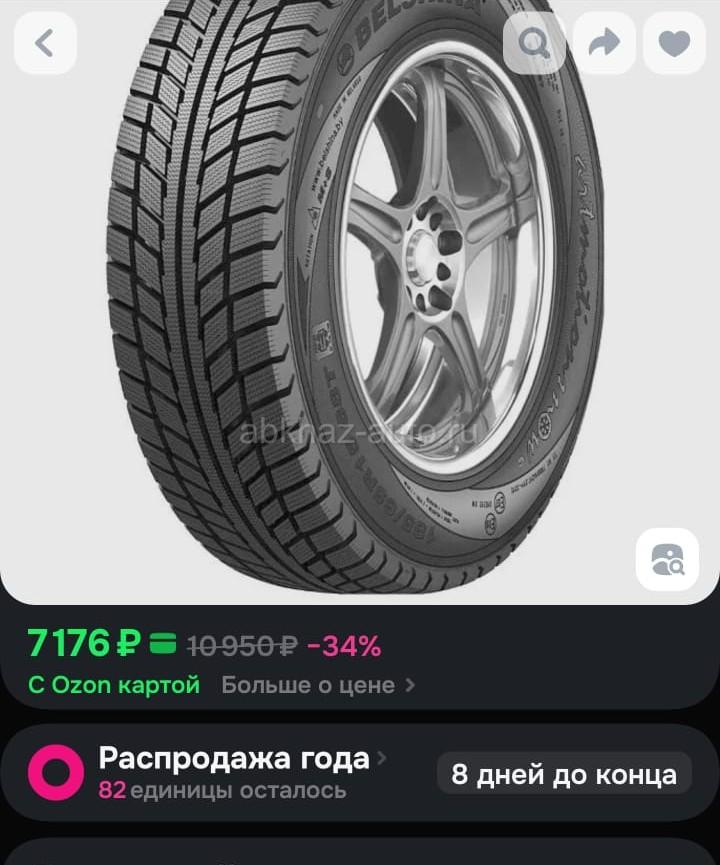Open the Больше о цене details
This screenshot has width=720, height=865.
pyautogui.click(x=317, y=685)
